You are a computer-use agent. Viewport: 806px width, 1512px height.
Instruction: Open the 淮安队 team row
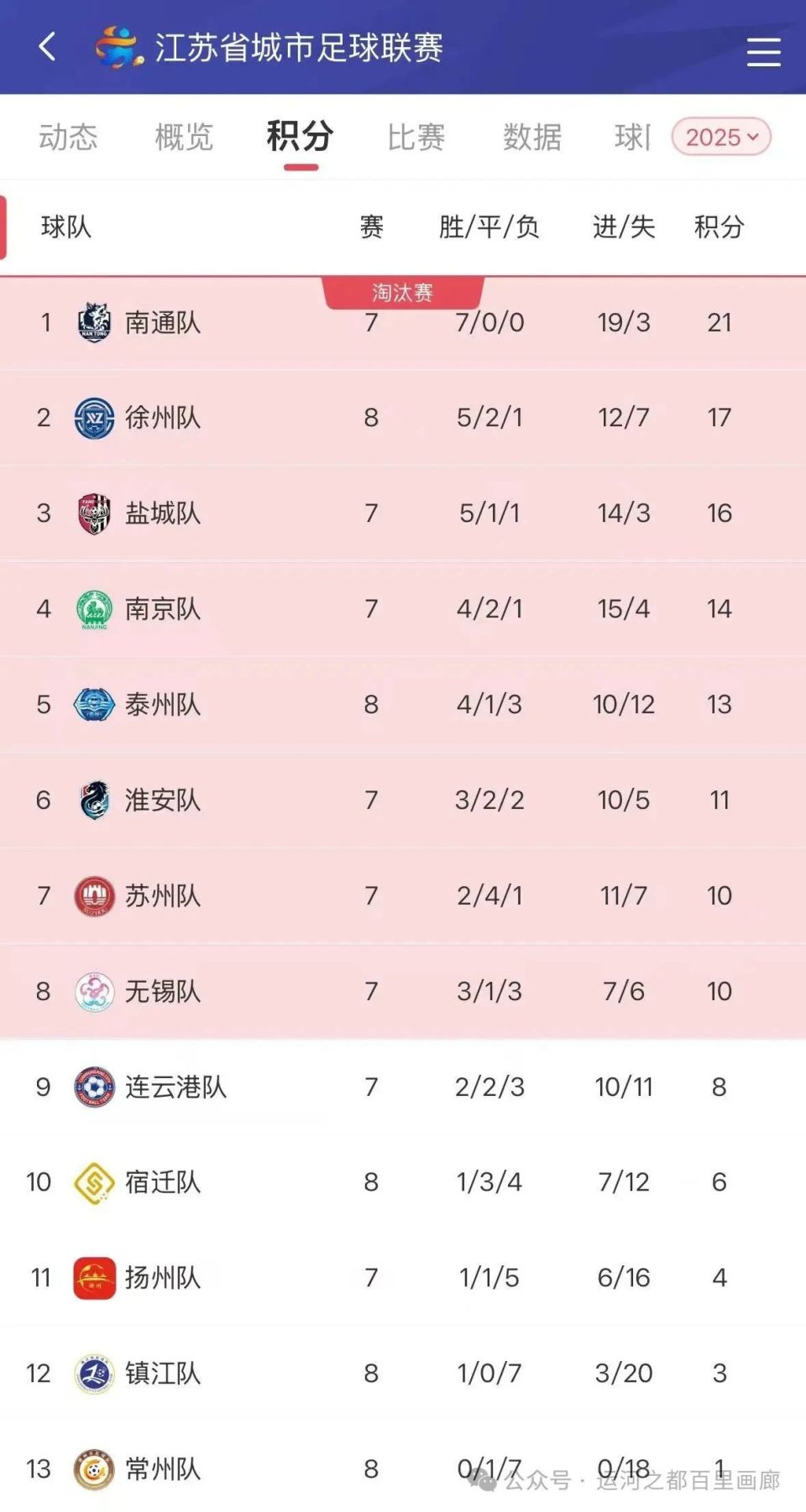coord(403,800)
